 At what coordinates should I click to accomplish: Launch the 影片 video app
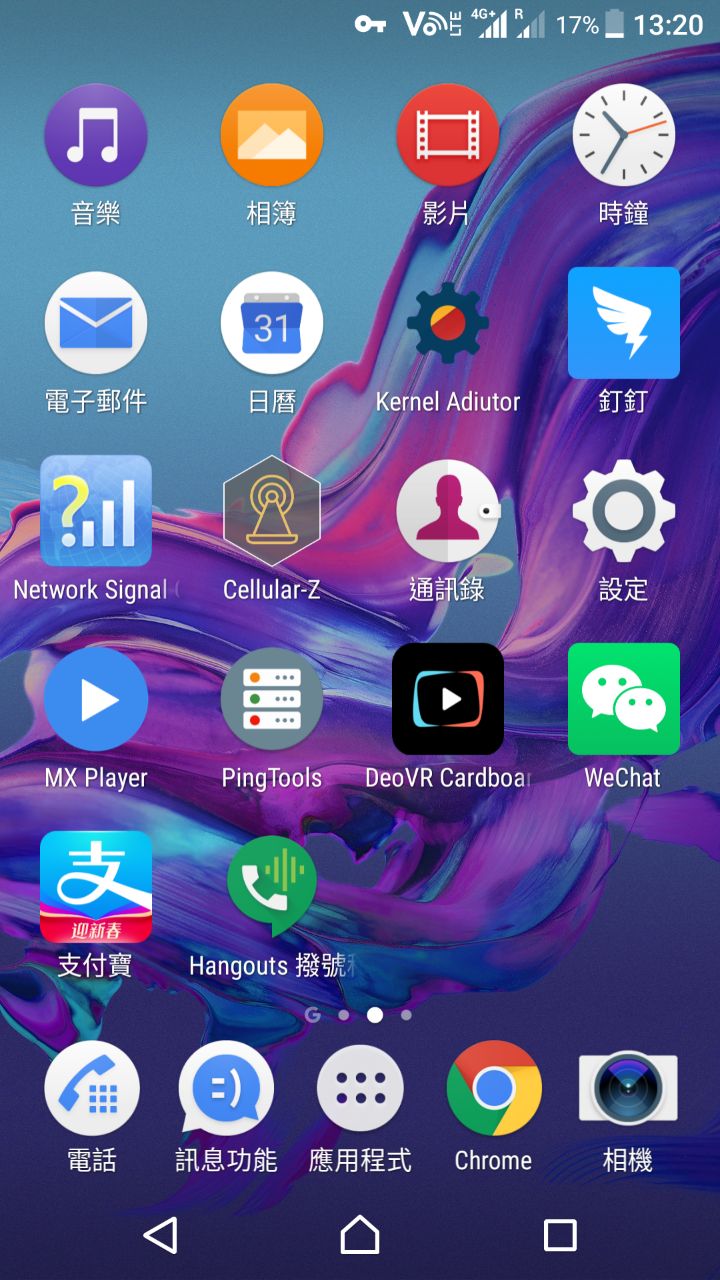pyautogui.click(x=447, y=137)
